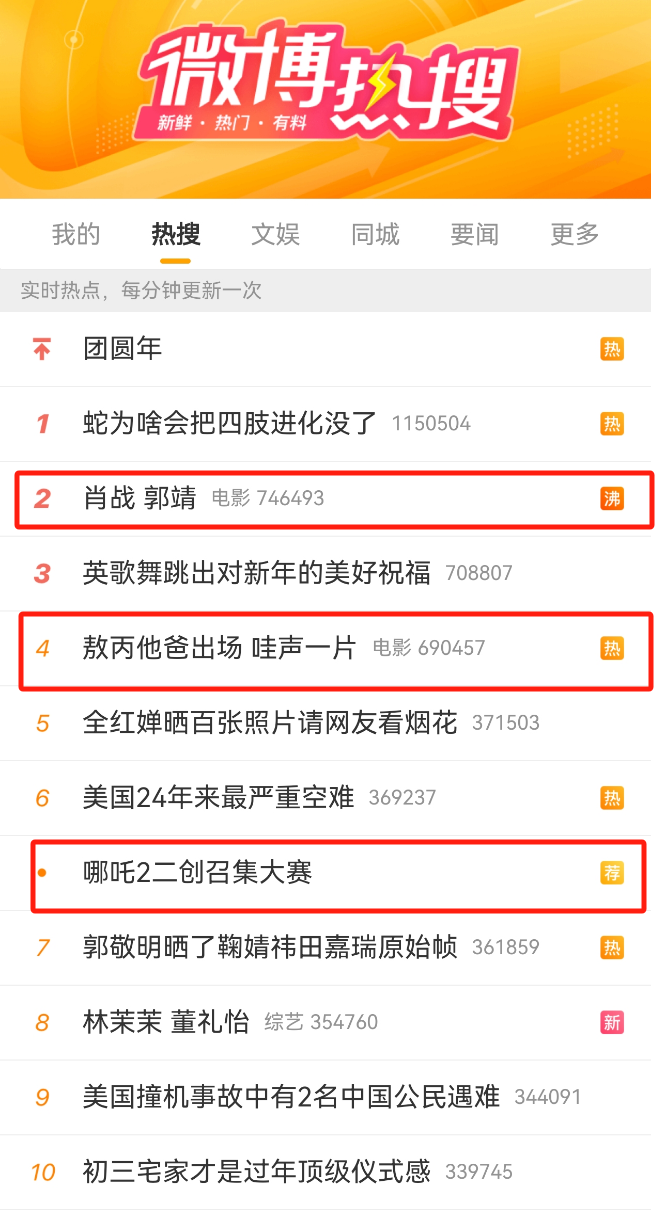This screenshot has width=655, height=1212.
Task: View the 林茉茉 董礼怡 hot search
Action: [x=166, y=1022]
